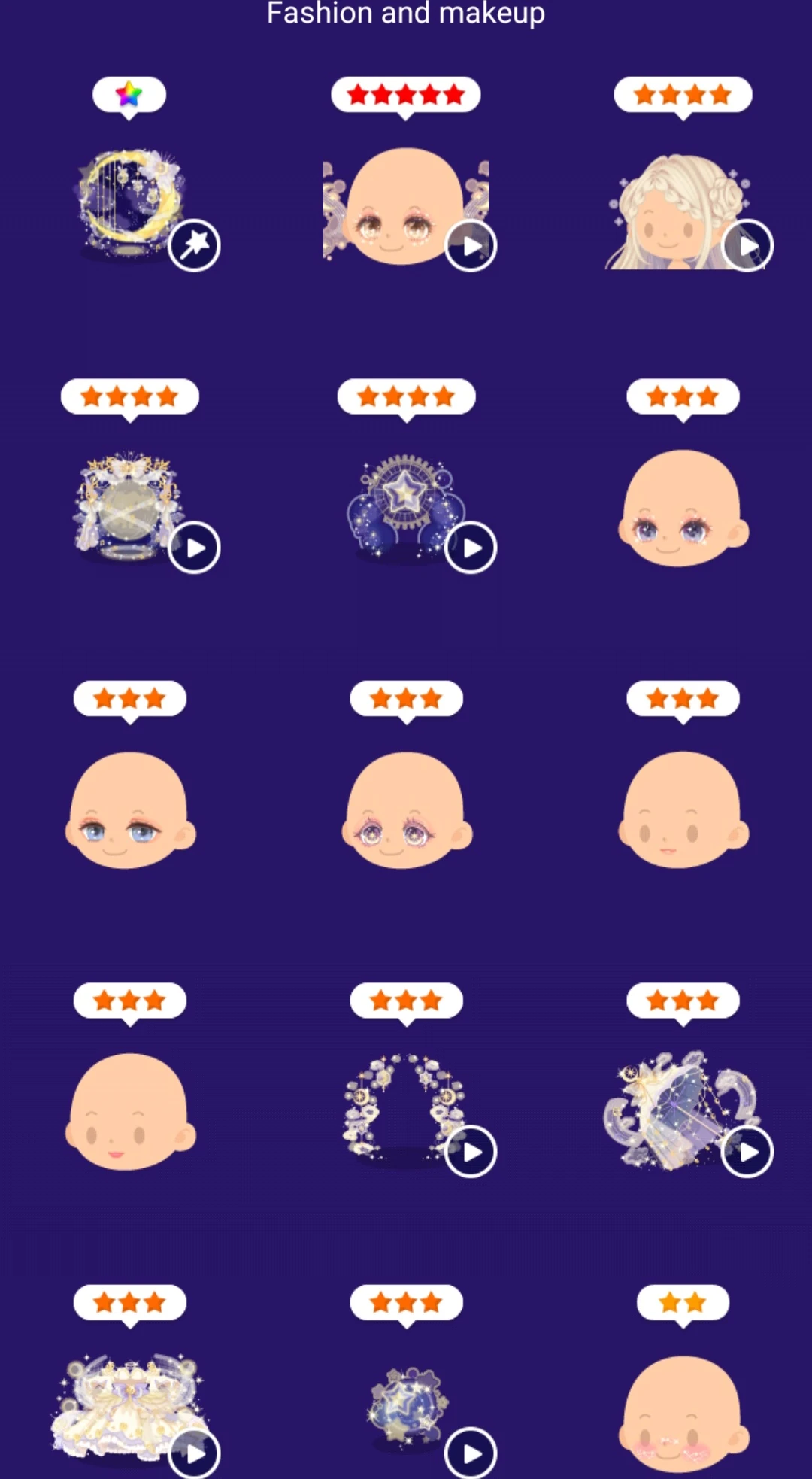Viewport: 812px width, 1479px height.
Task: Tap the four-star badge above the crystal ball item
Action: click(x=129, y=396)
